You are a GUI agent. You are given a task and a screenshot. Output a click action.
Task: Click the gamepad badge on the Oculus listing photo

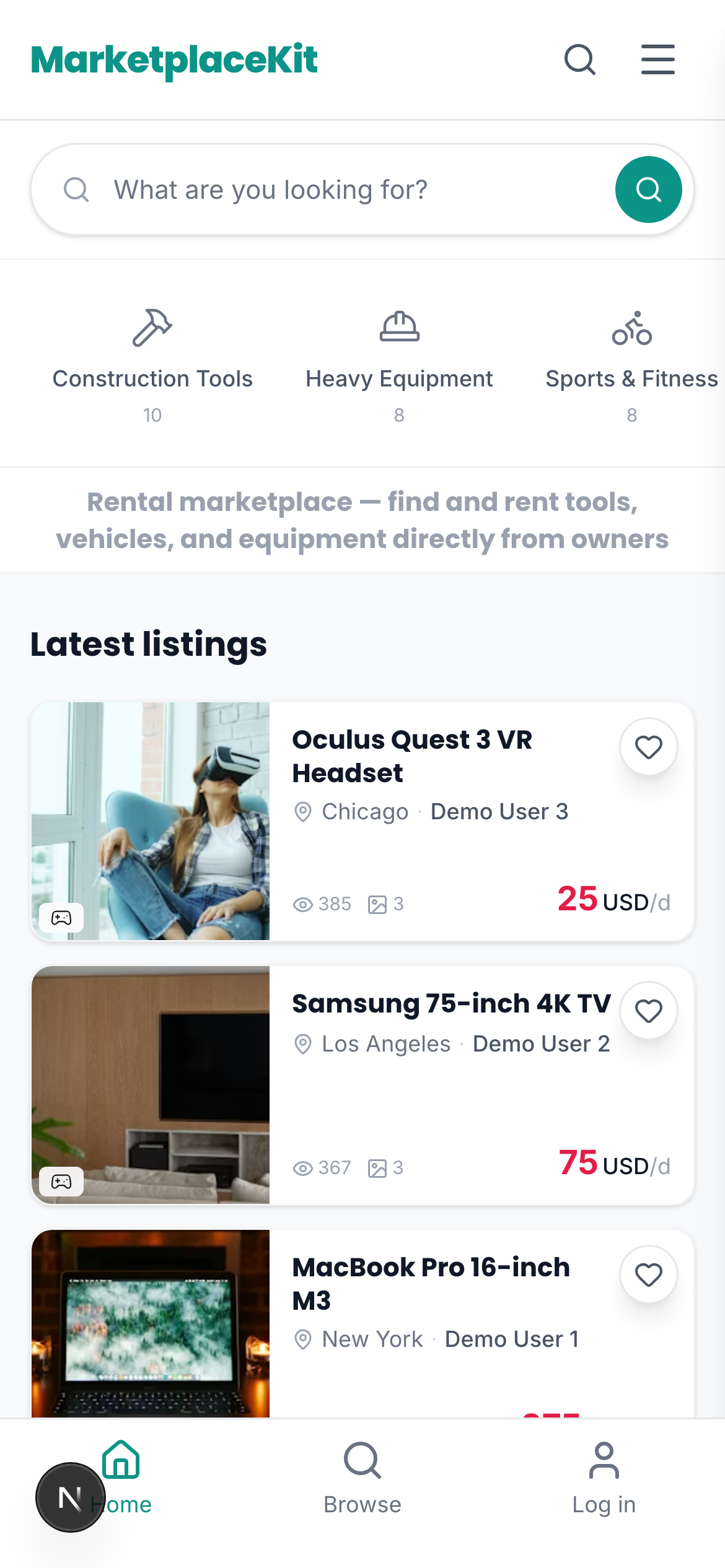[61, 918]
